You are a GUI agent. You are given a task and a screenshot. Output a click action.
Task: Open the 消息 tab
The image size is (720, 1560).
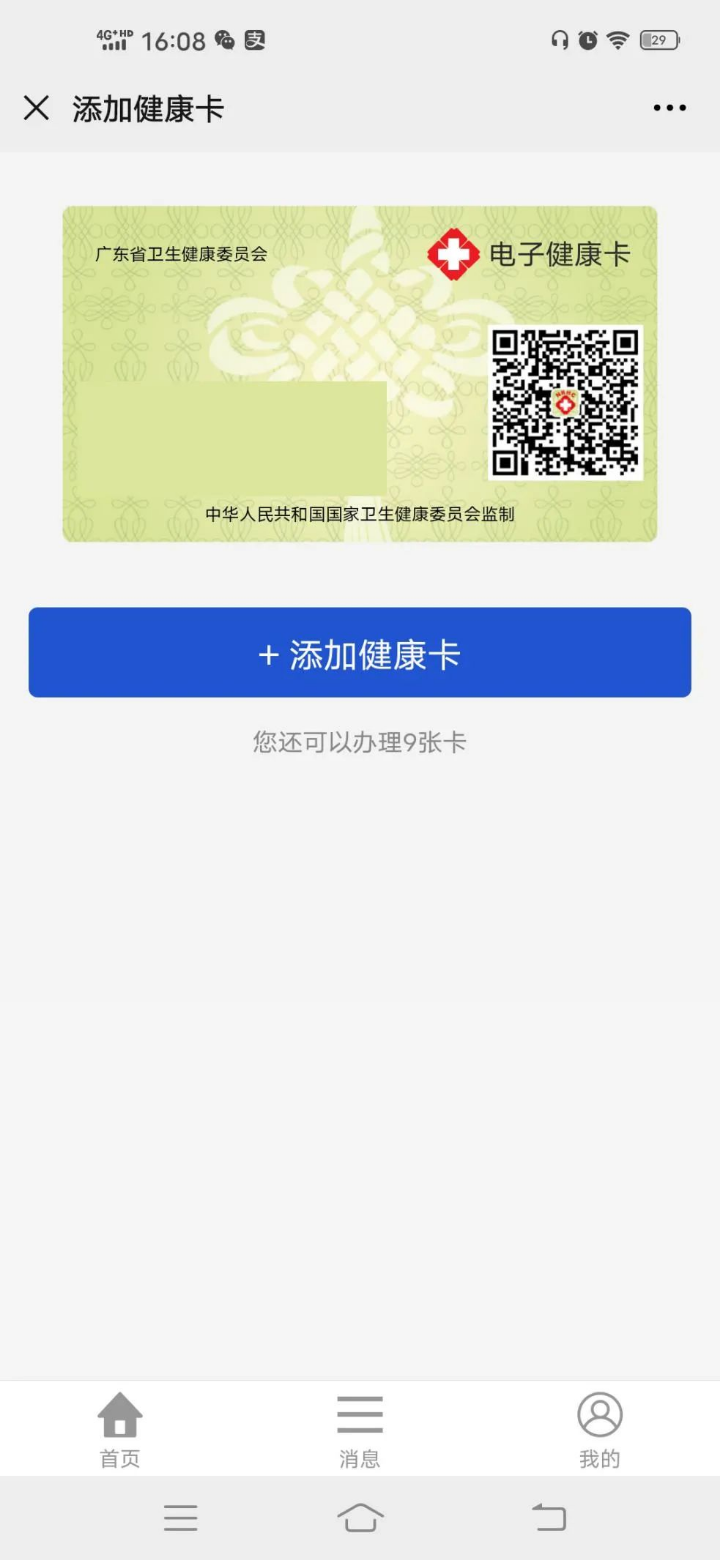pos(360,1430)
